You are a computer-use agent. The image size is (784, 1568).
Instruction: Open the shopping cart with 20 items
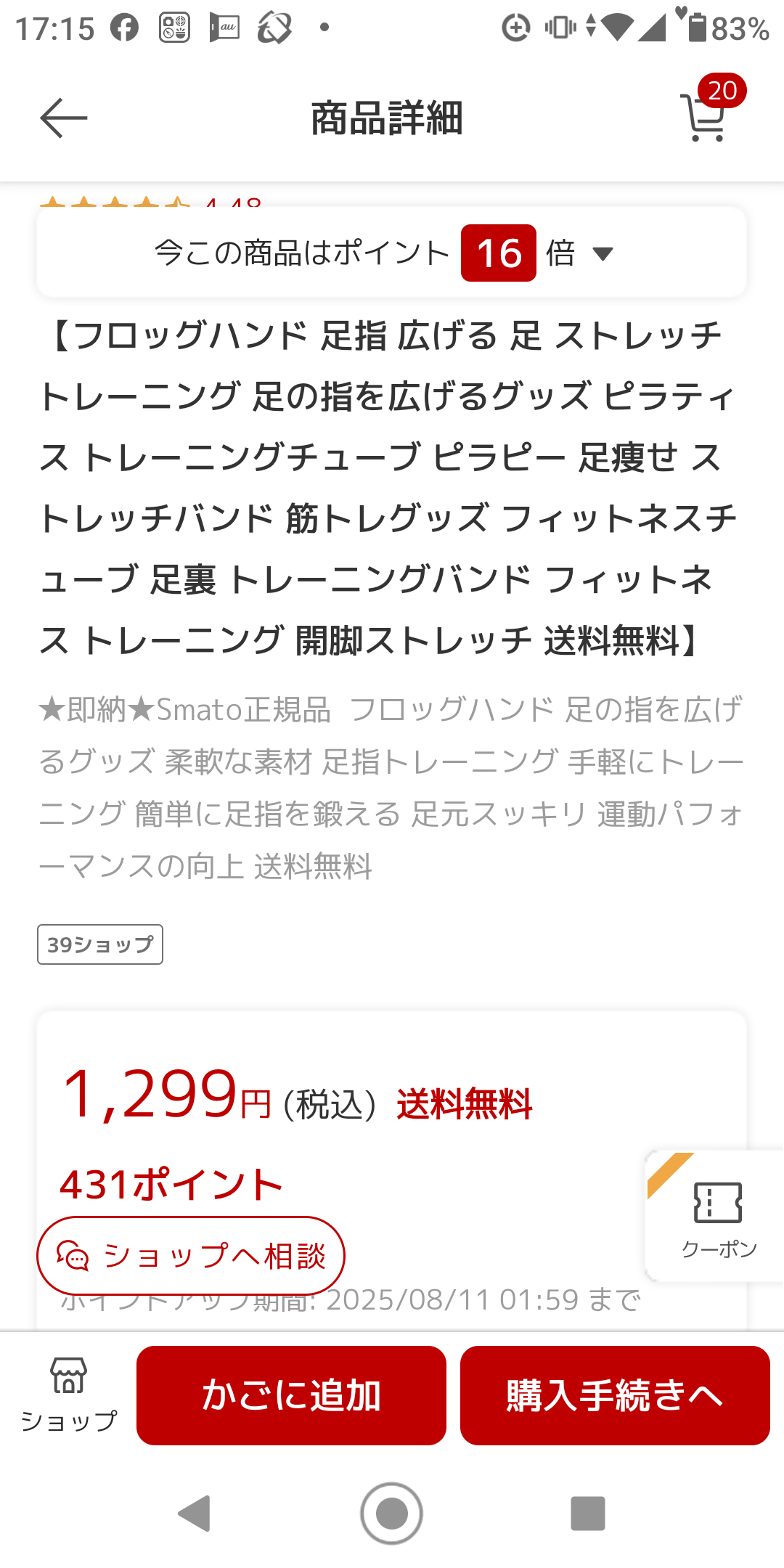point(706,116)
